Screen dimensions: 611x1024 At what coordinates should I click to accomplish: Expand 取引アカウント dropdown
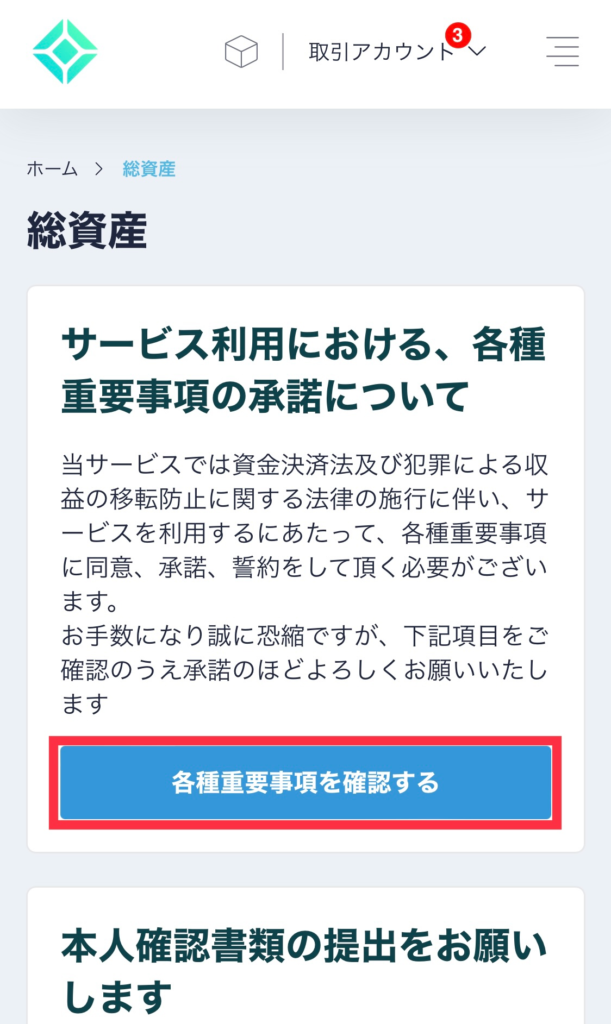point(396,52)
